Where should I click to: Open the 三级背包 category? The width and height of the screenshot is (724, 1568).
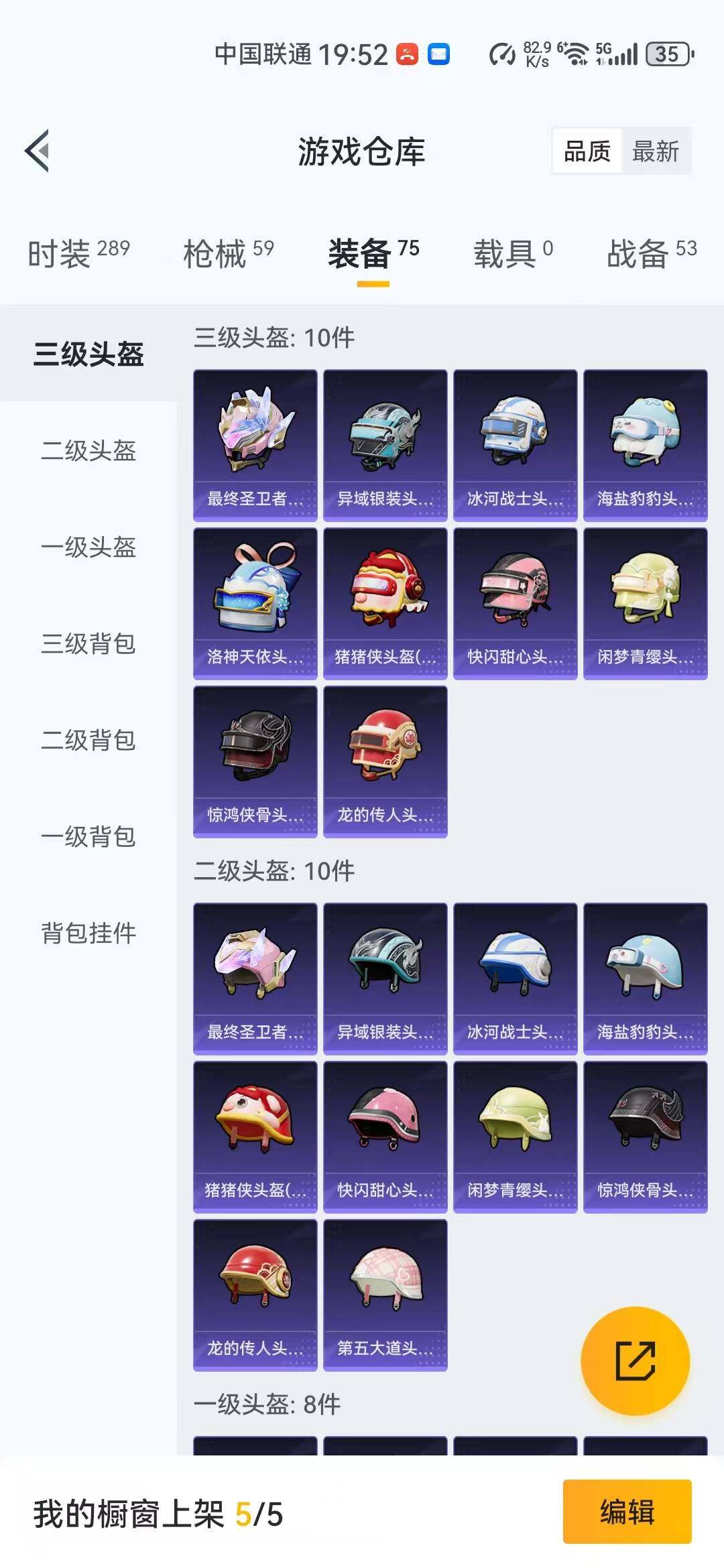coord(88,643)
